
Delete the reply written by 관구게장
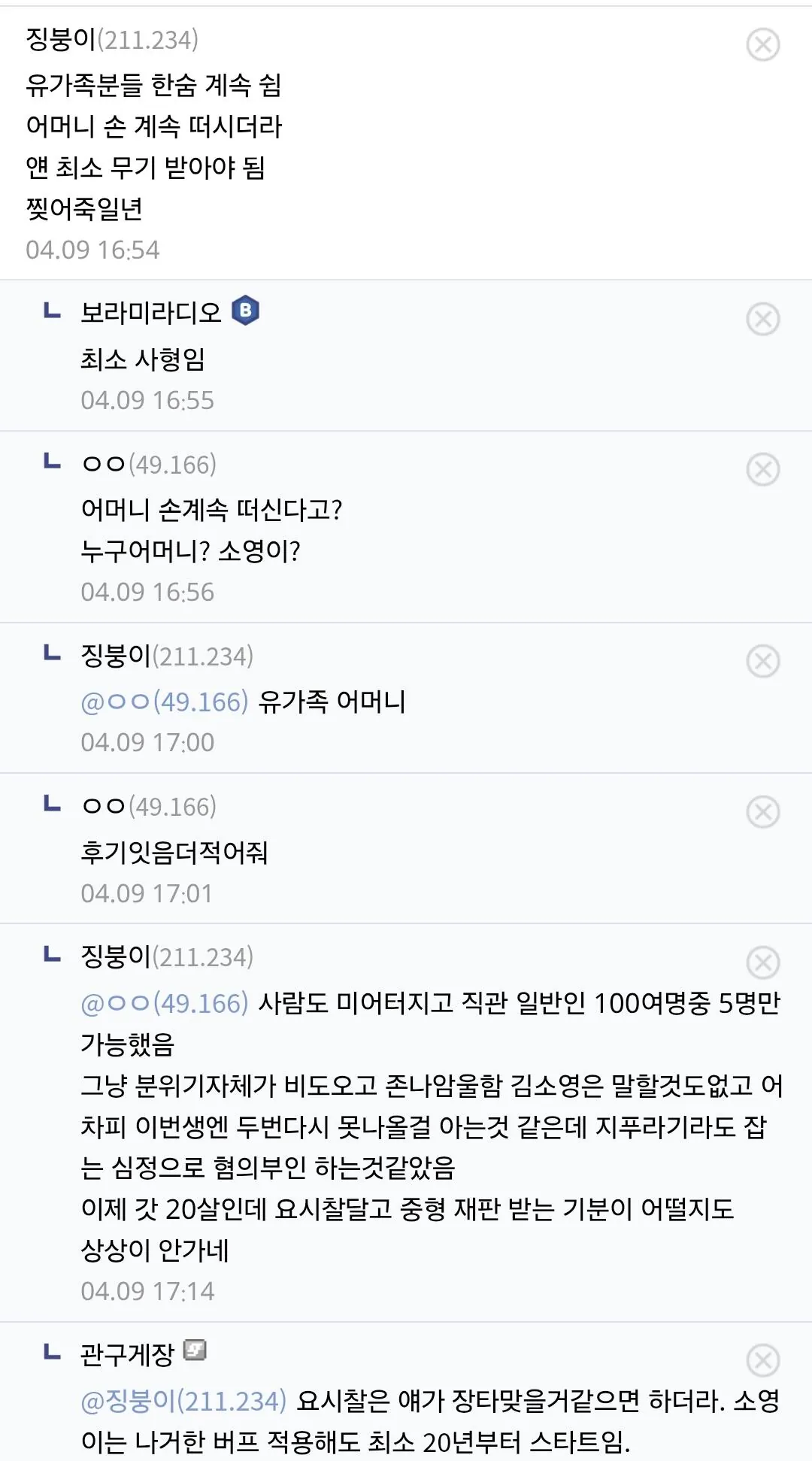pos(762,1360)
